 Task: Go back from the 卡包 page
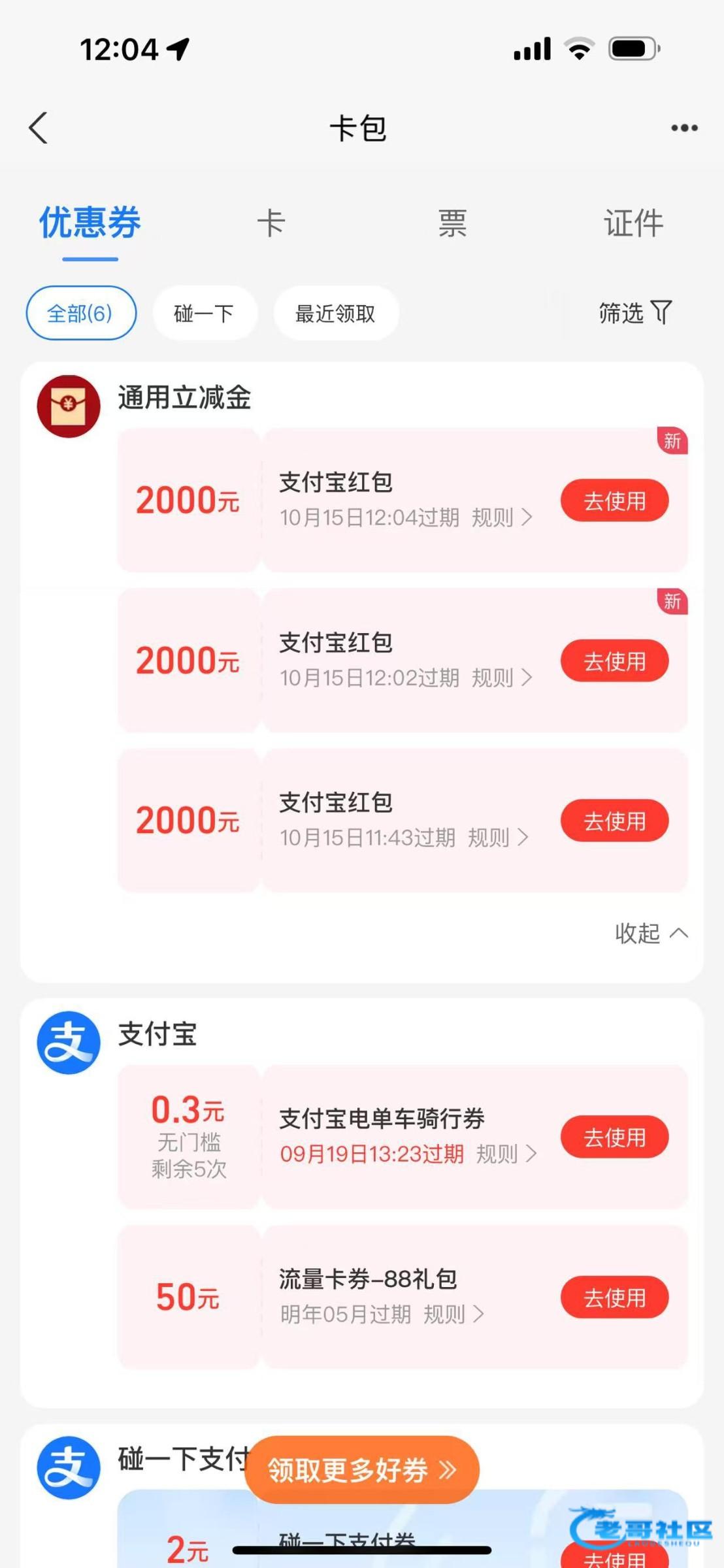(x=39, y=127)
